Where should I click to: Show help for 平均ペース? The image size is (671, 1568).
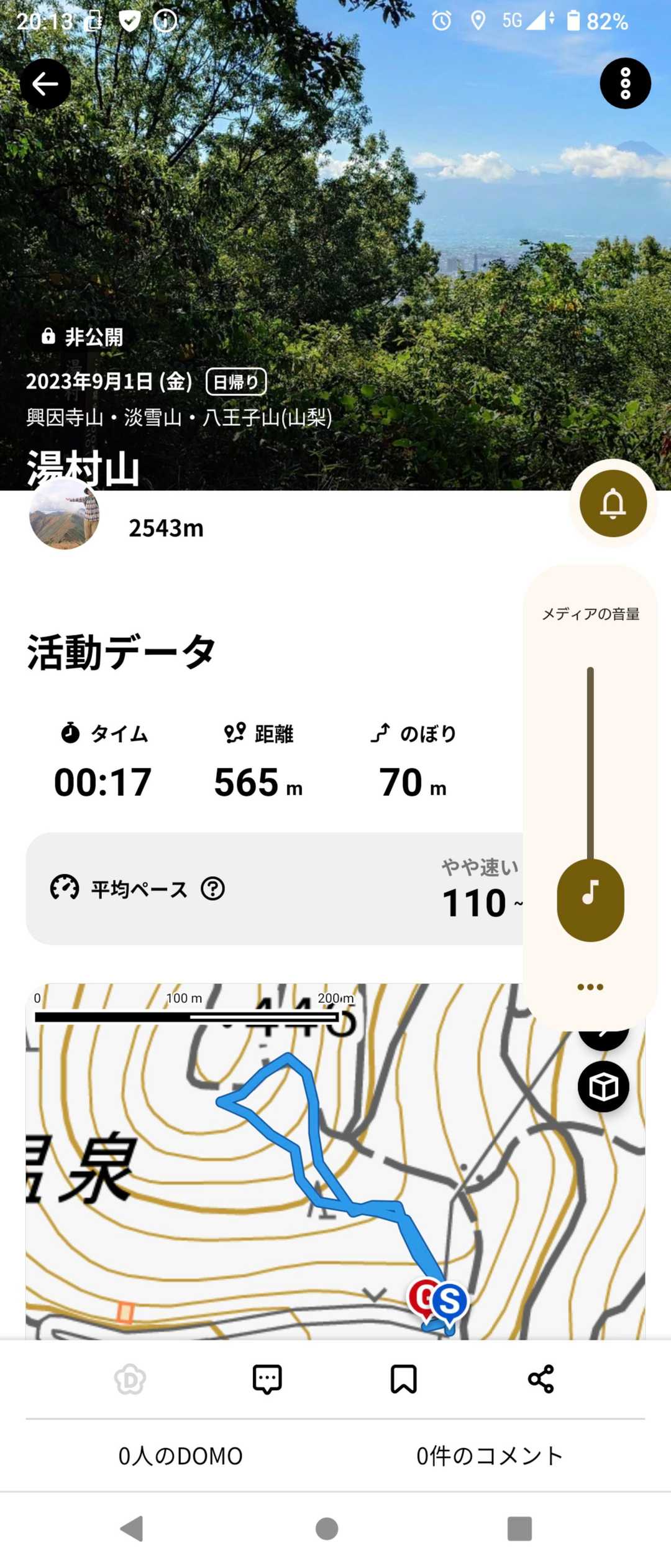(x=213, y=888)
